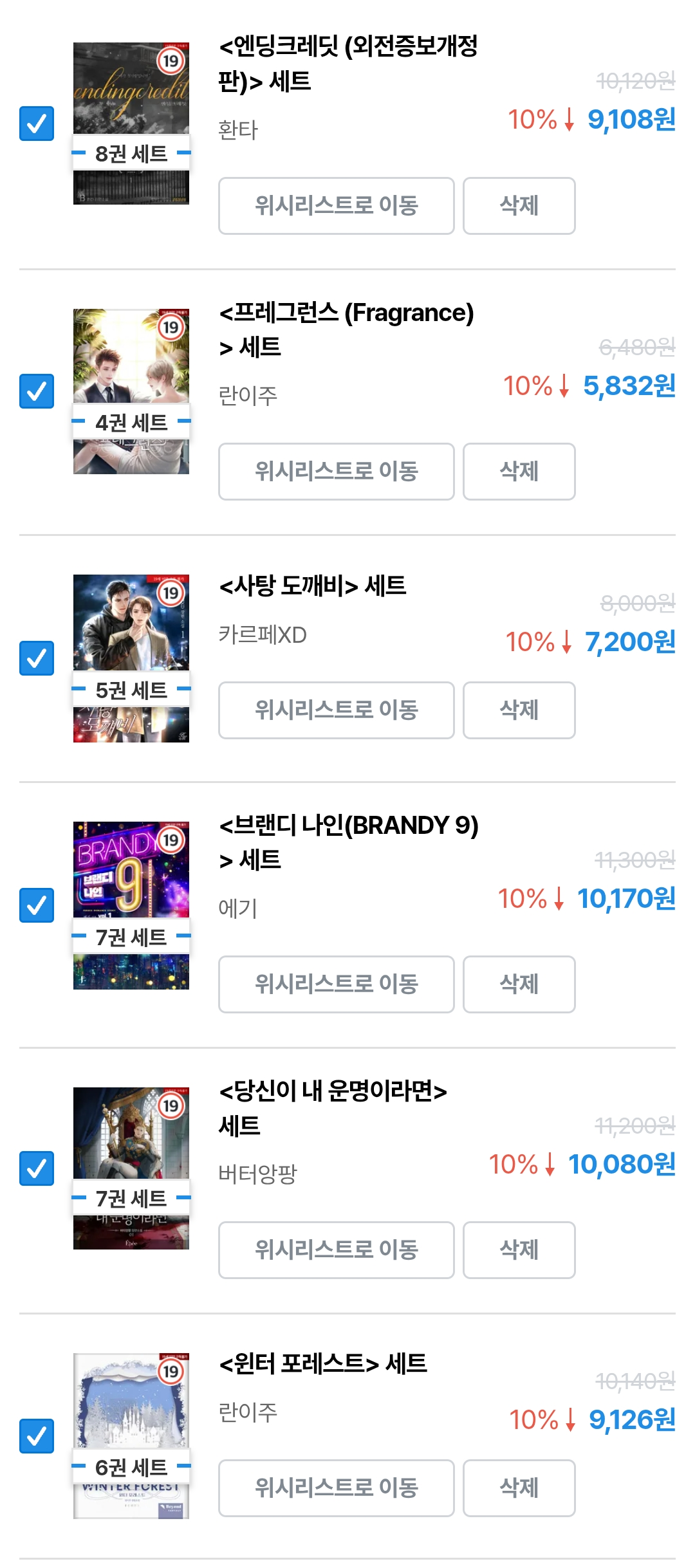This screenshot has width=695, height=1568.
Task: Move 브랜디 나인 세트 to the wishlist
Action: (x=336, y=984)
